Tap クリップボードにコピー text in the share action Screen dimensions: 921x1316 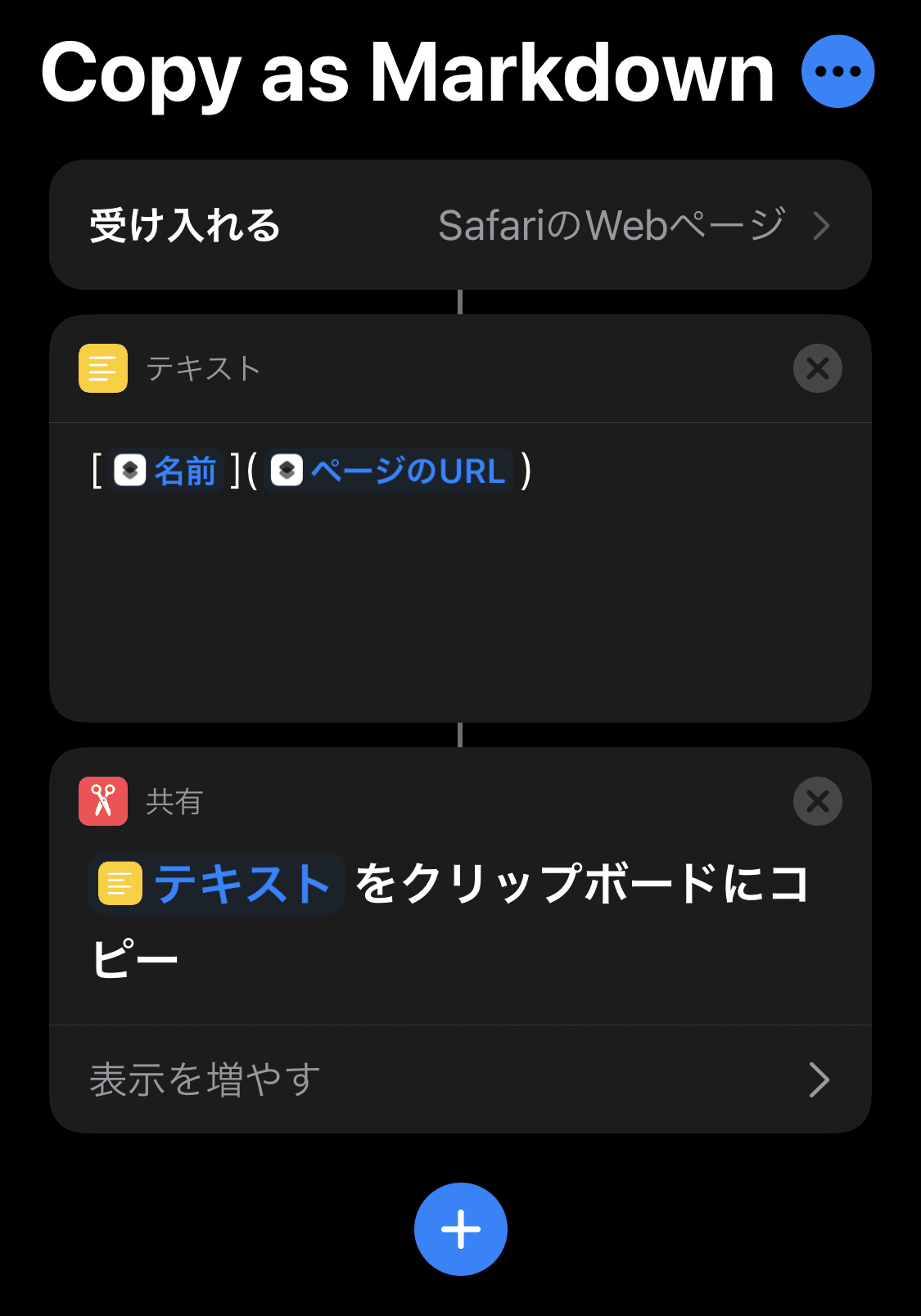coord(573,884)
